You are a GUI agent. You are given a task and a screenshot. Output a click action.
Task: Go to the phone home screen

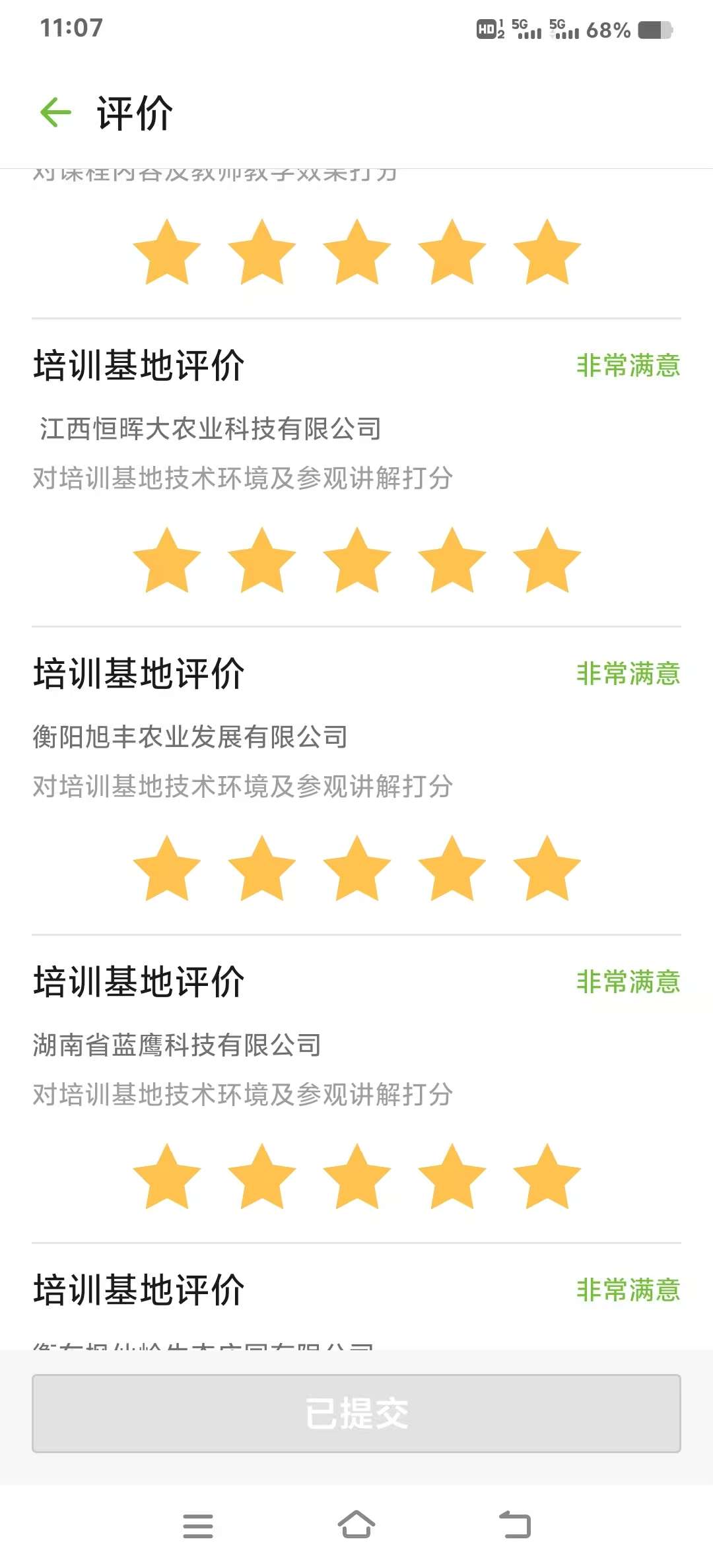356,1524
